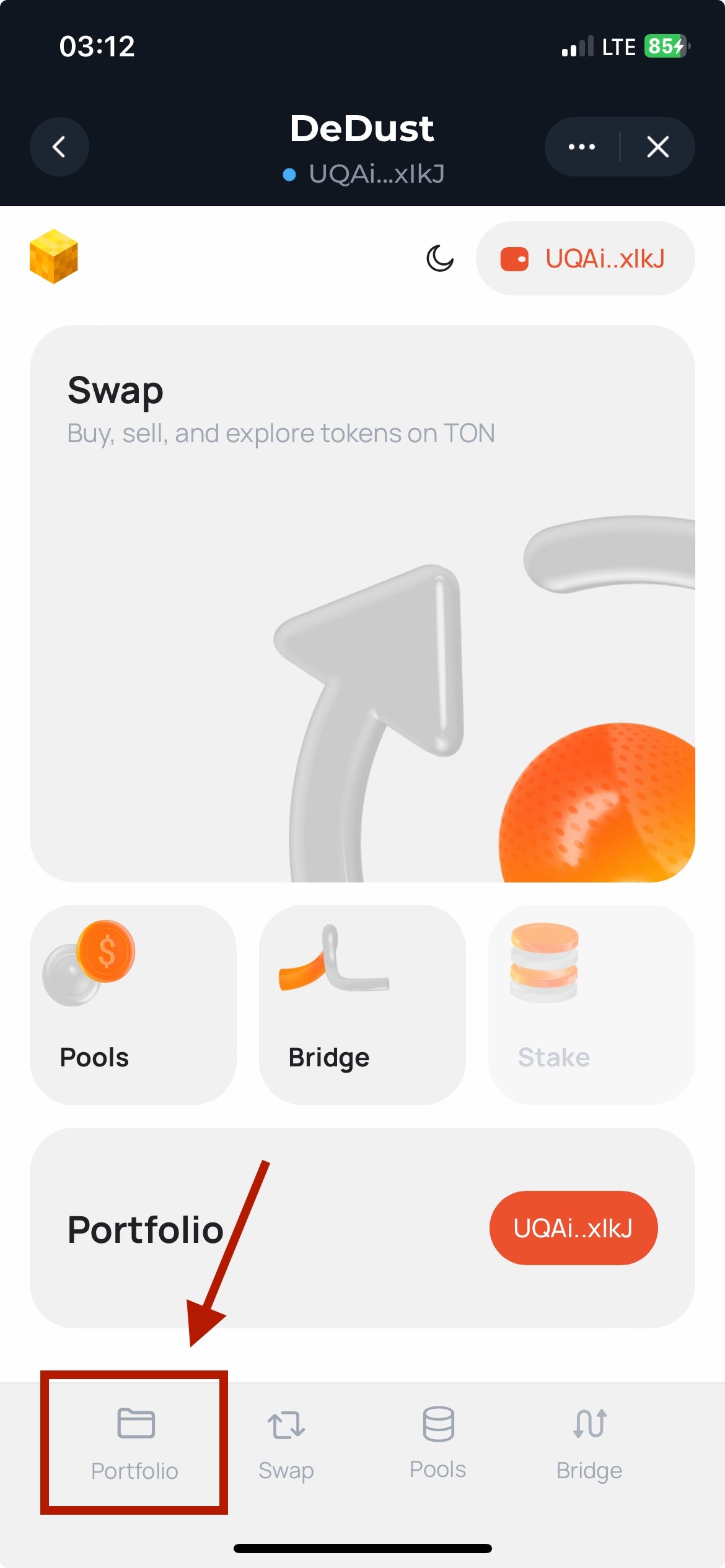Open the wallet button beside the moon icon
The height and width of the screenshot is (1568, 725).
tap(585, 258)
